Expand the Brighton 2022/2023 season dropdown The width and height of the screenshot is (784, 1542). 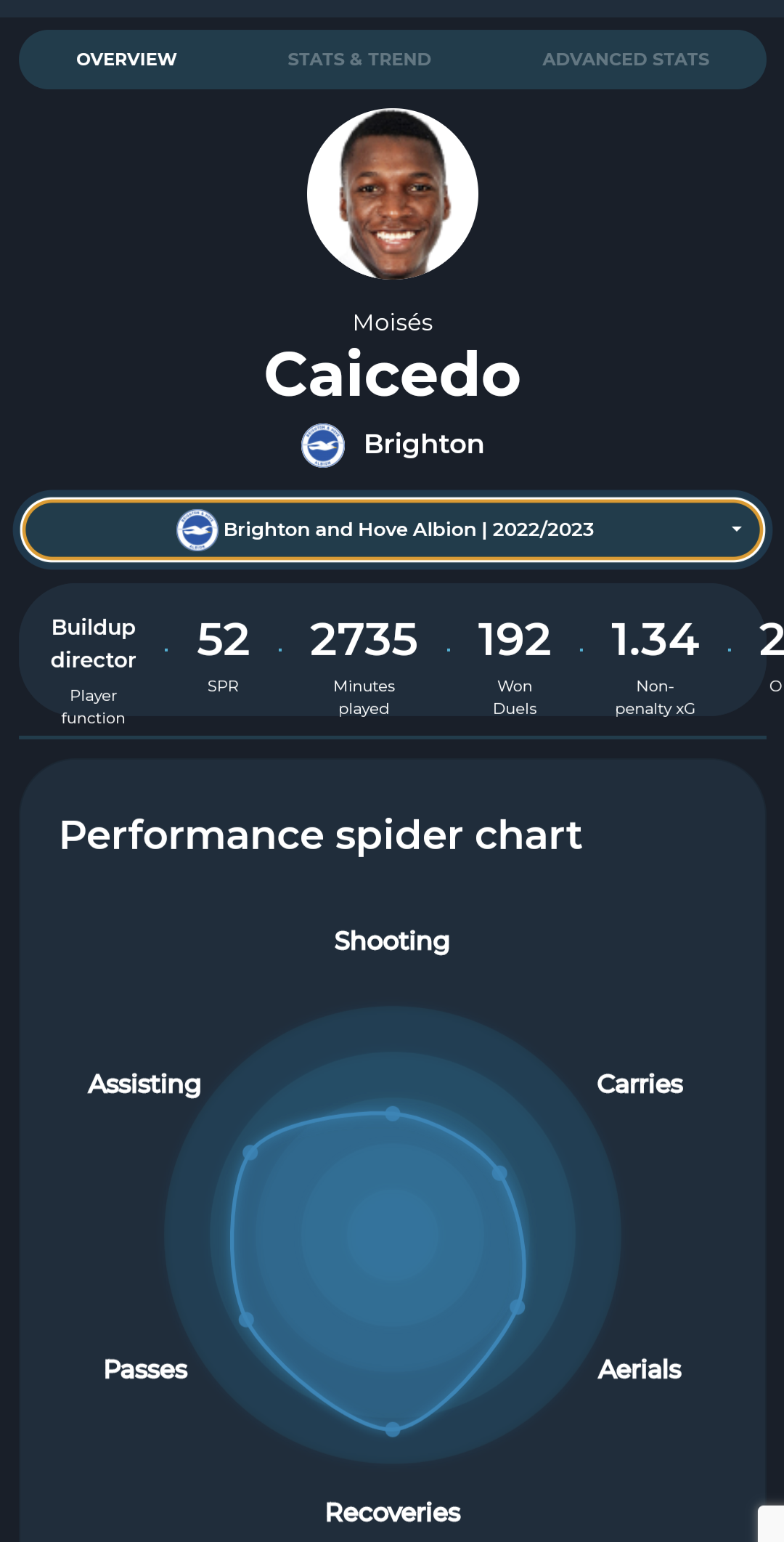click(393, 529)
